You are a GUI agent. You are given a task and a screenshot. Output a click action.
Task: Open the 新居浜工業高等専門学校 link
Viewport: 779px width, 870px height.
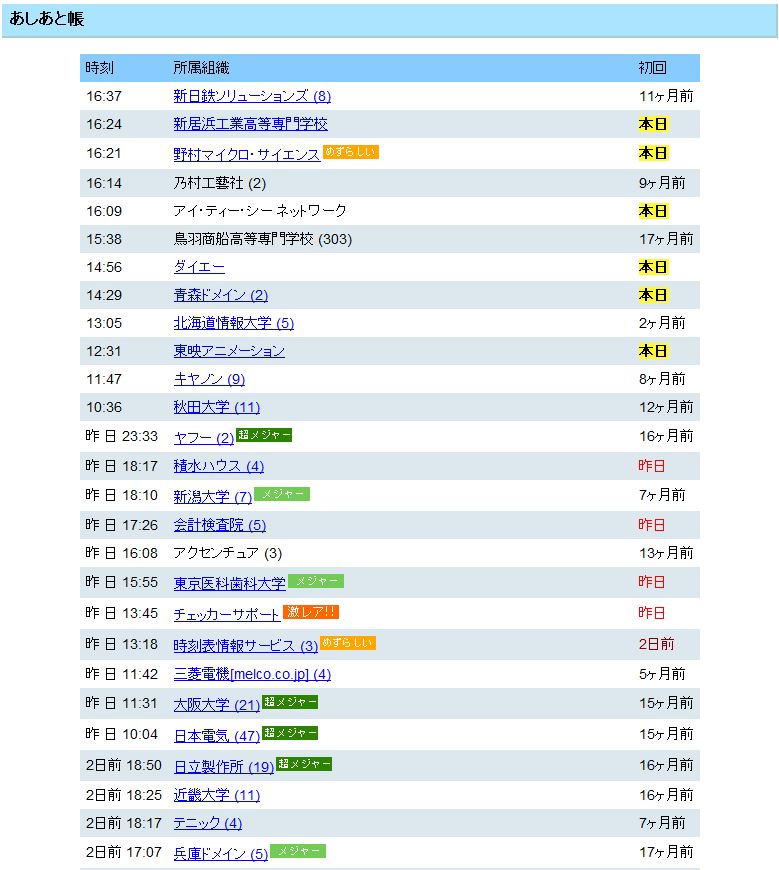[250, 124]
